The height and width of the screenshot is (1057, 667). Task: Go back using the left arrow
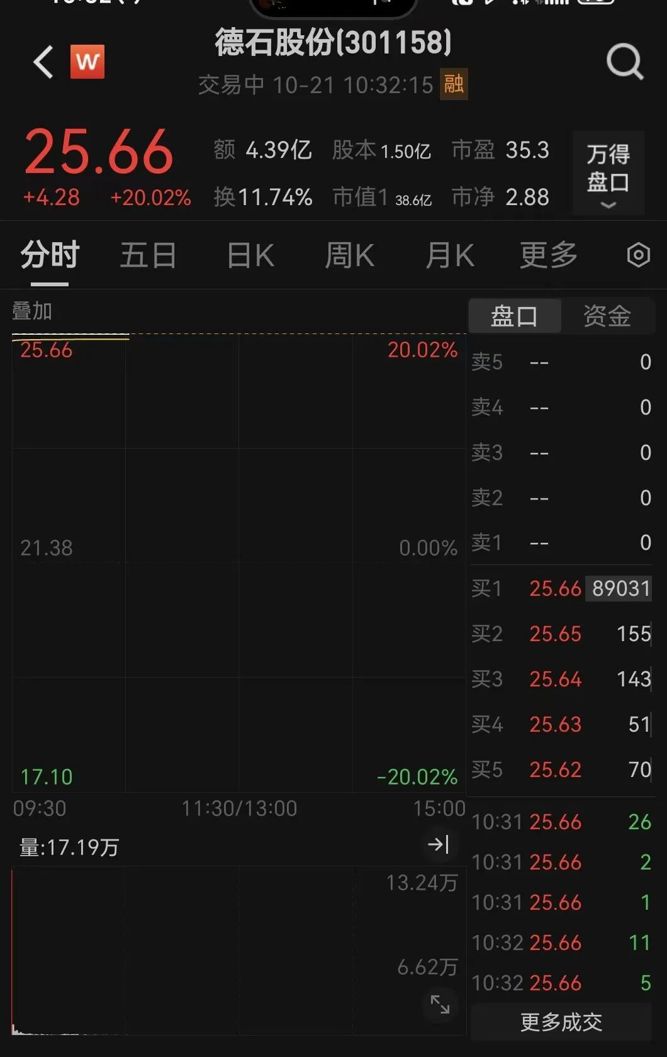click(42, 63)
